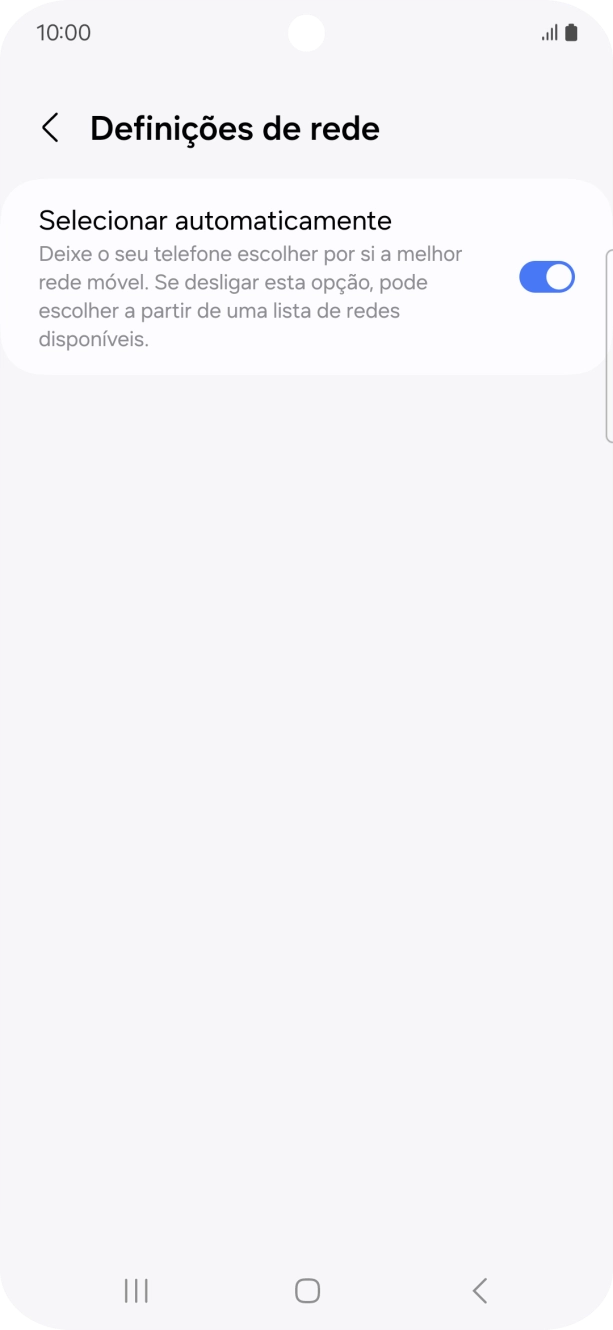Go back from Definições de rede
The image size is (613, 1330).
pos(50,128)
